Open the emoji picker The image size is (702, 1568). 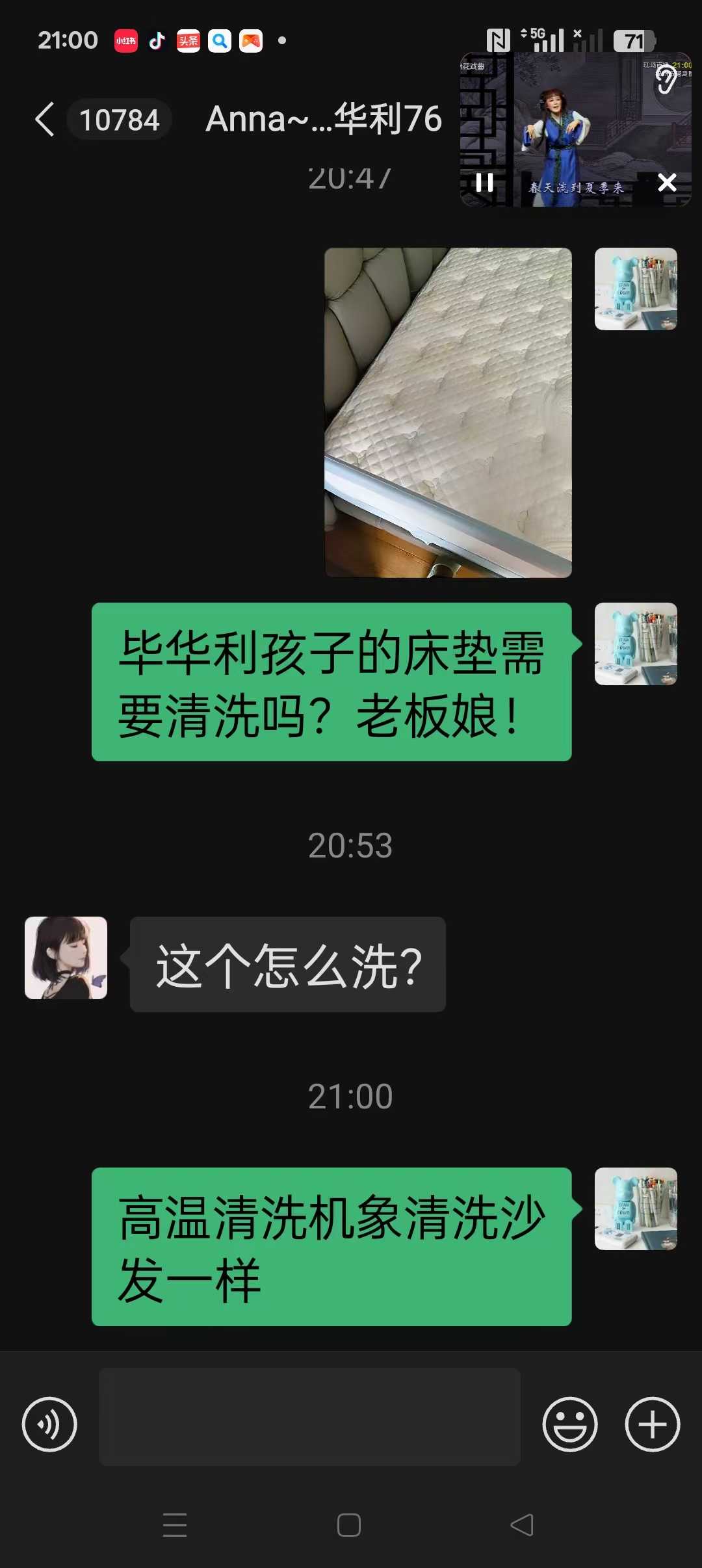click(x=570, y=1424)
